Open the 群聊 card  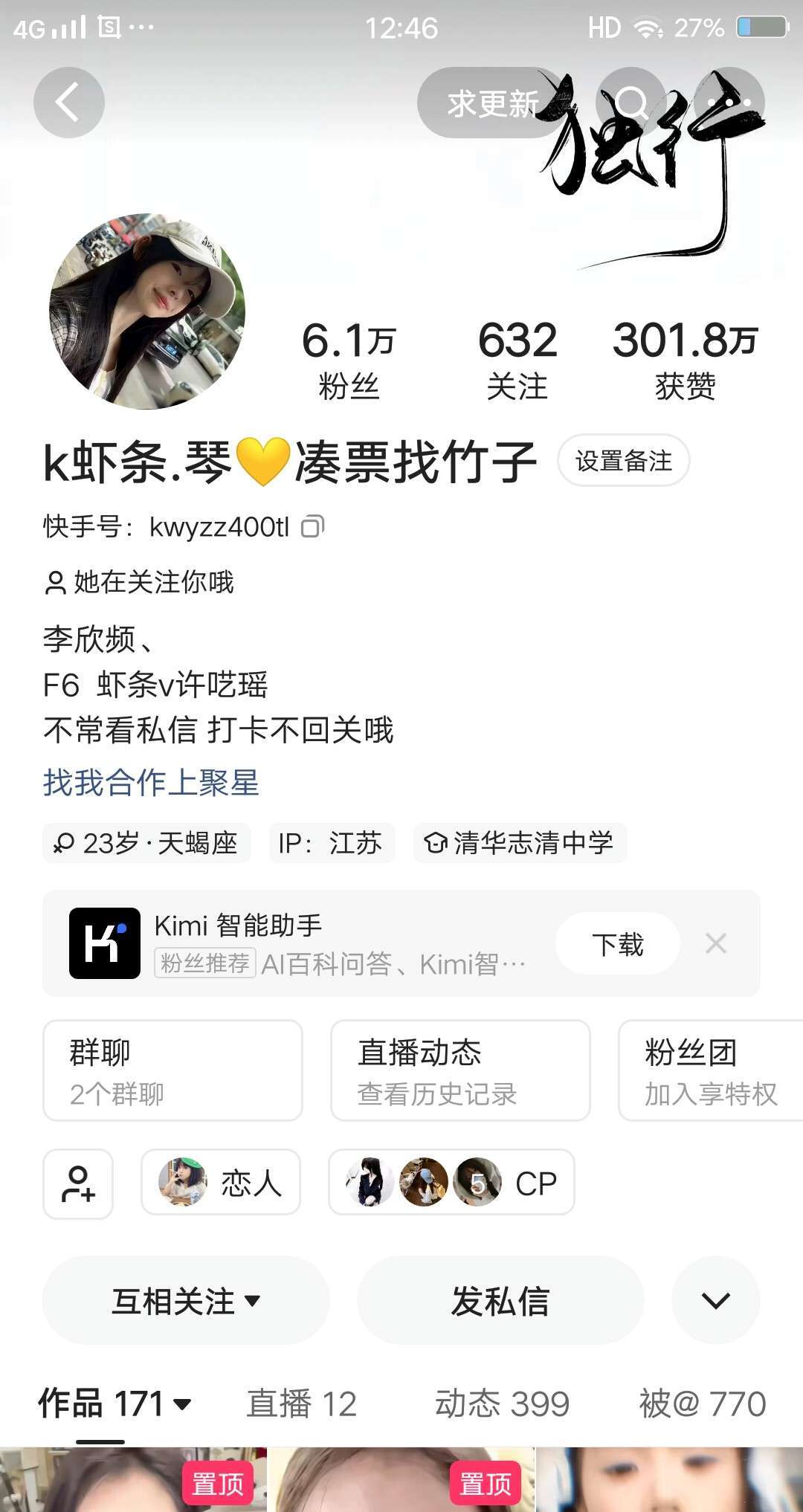[x=172, y=1070]
